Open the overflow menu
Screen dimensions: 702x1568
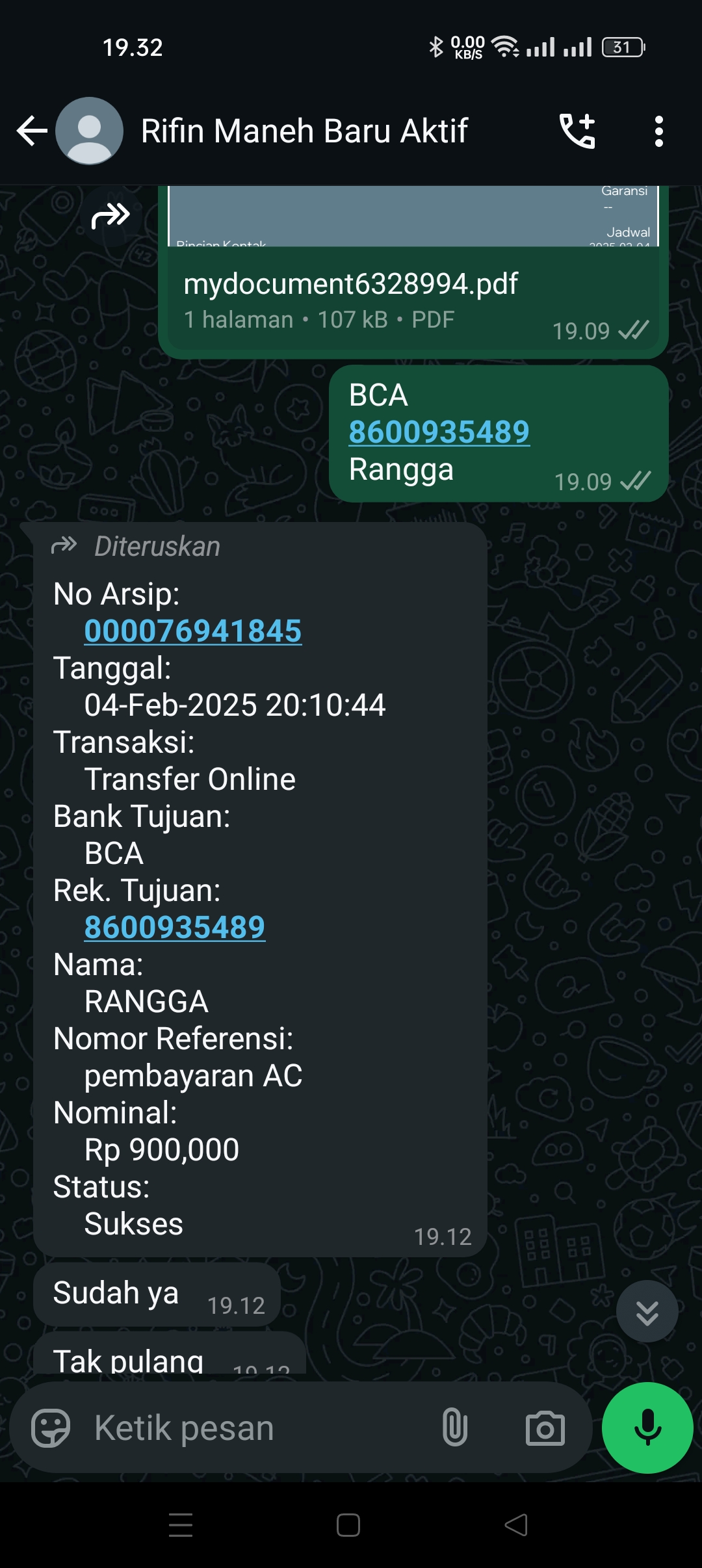658,131
